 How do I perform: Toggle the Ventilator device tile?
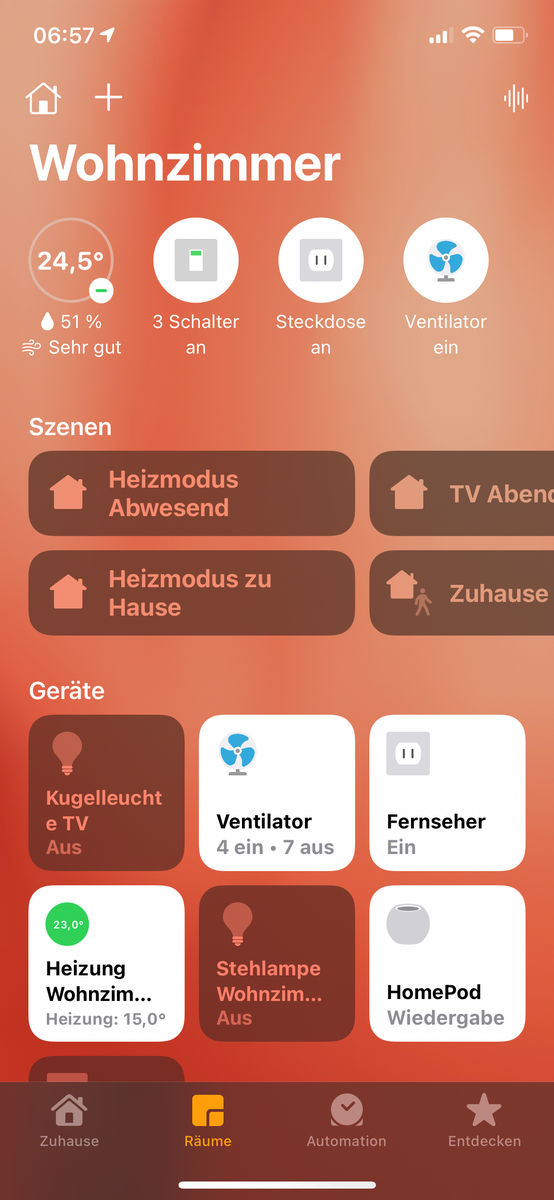point(277,793)
